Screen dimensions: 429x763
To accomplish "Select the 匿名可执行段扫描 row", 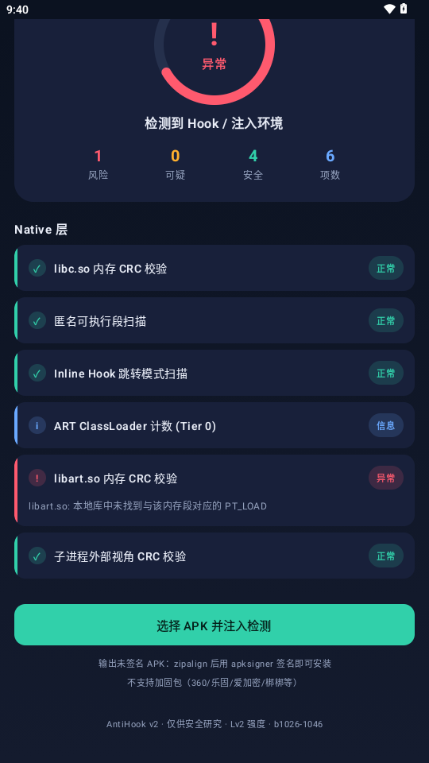I will click(x=214, y=321).
